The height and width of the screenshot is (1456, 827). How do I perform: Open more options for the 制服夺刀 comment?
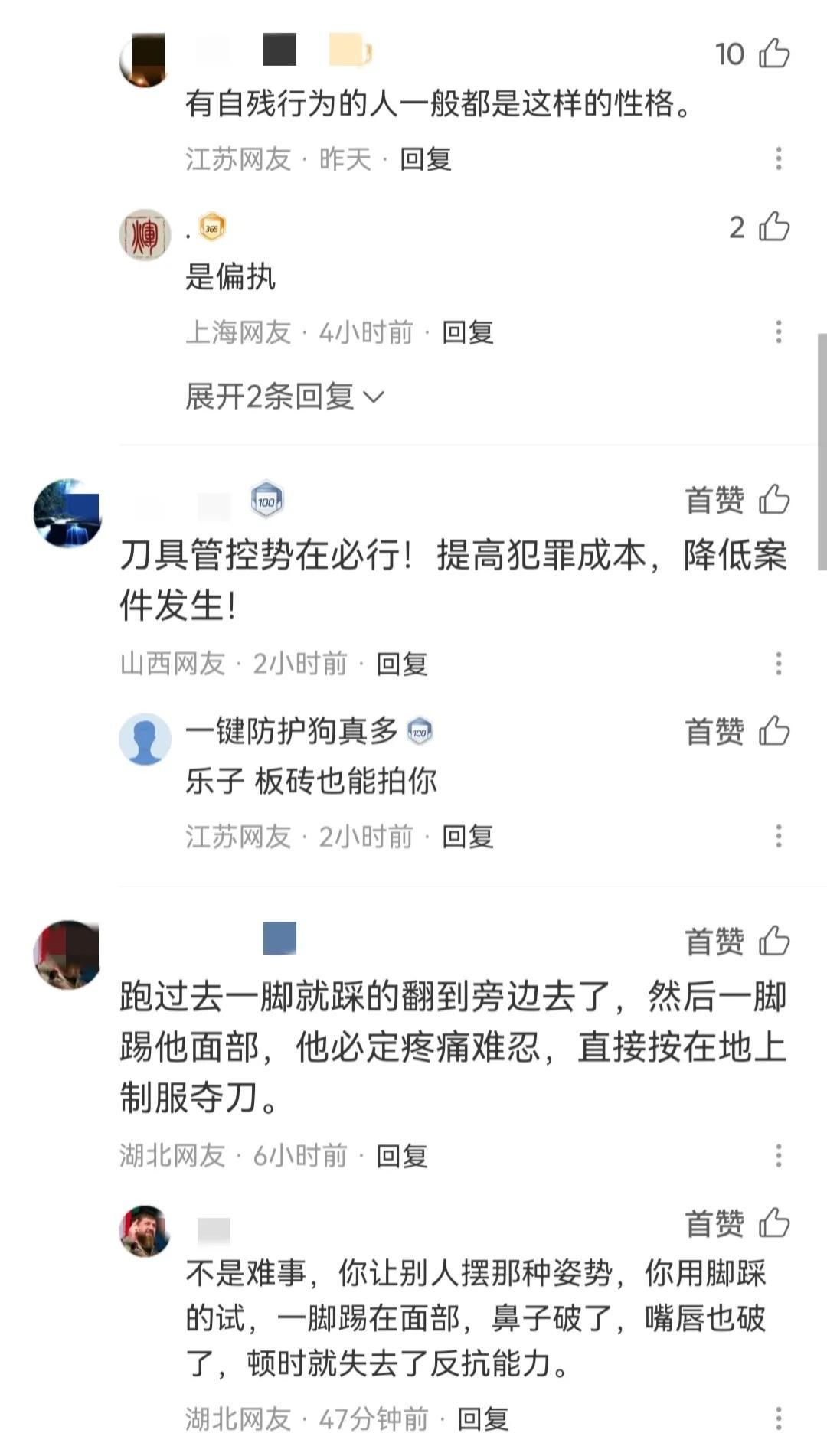[779, 1156]
